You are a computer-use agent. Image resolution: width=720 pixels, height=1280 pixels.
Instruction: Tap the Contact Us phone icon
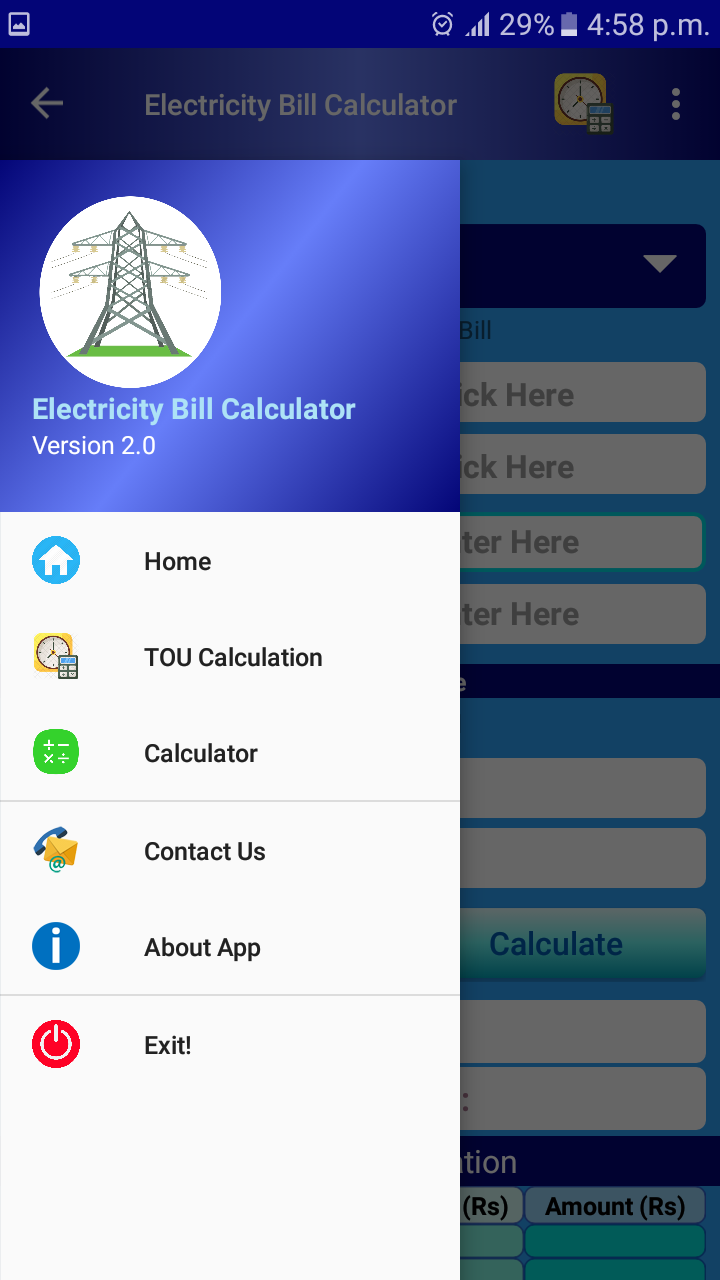pyautogui.click(x=55, y=850)
